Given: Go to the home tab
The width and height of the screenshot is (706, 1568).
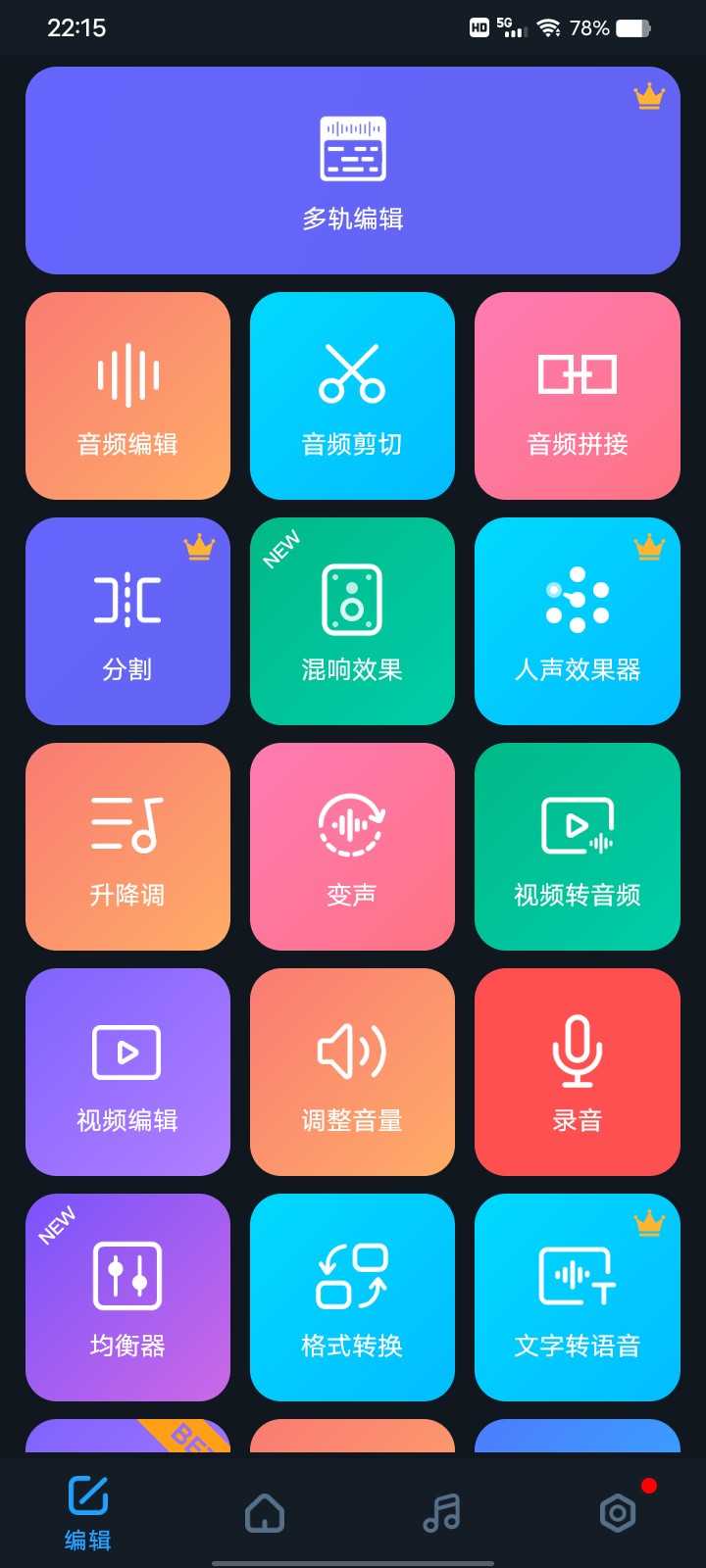Looking at the screenshot, I should 265,1512.
